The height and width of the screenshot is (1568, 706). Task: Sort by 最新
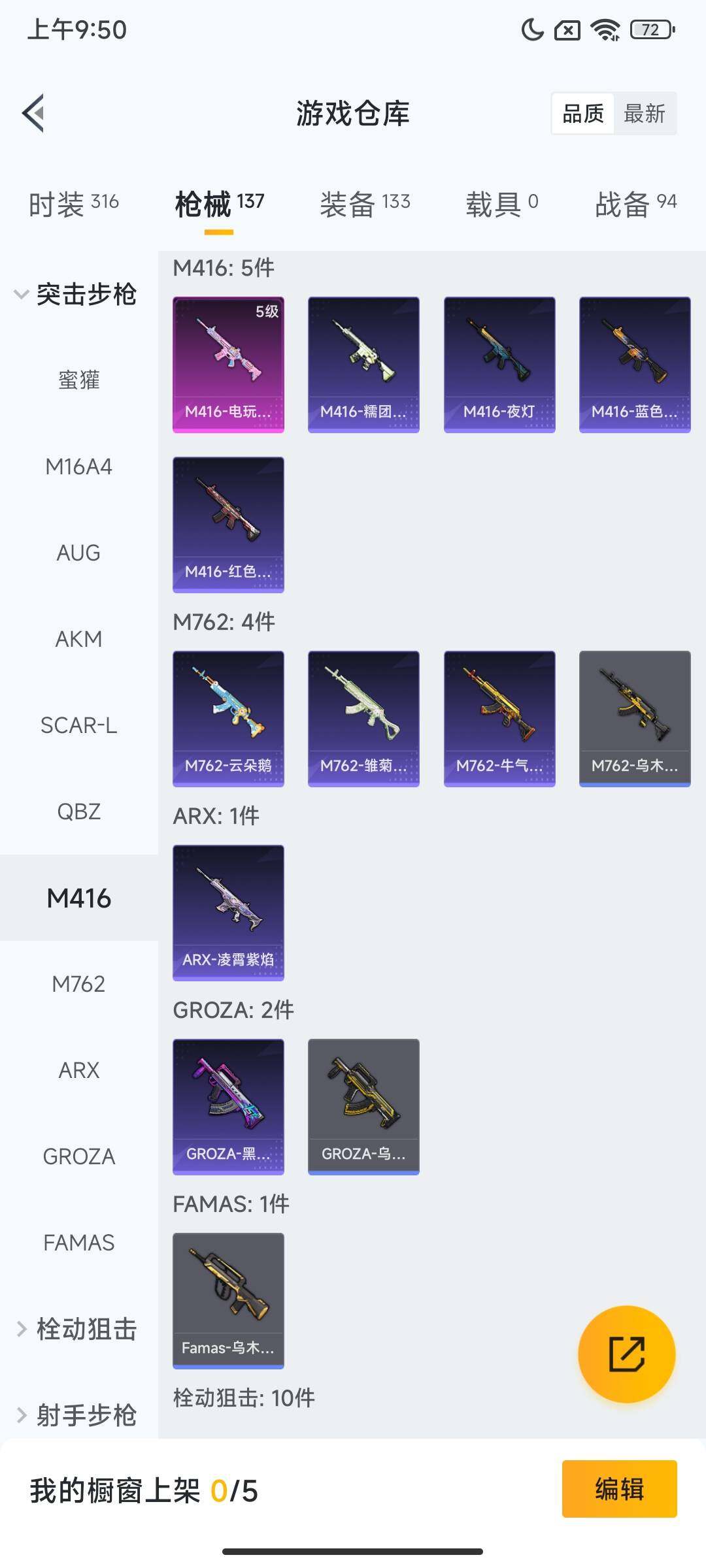pos(644,114)
